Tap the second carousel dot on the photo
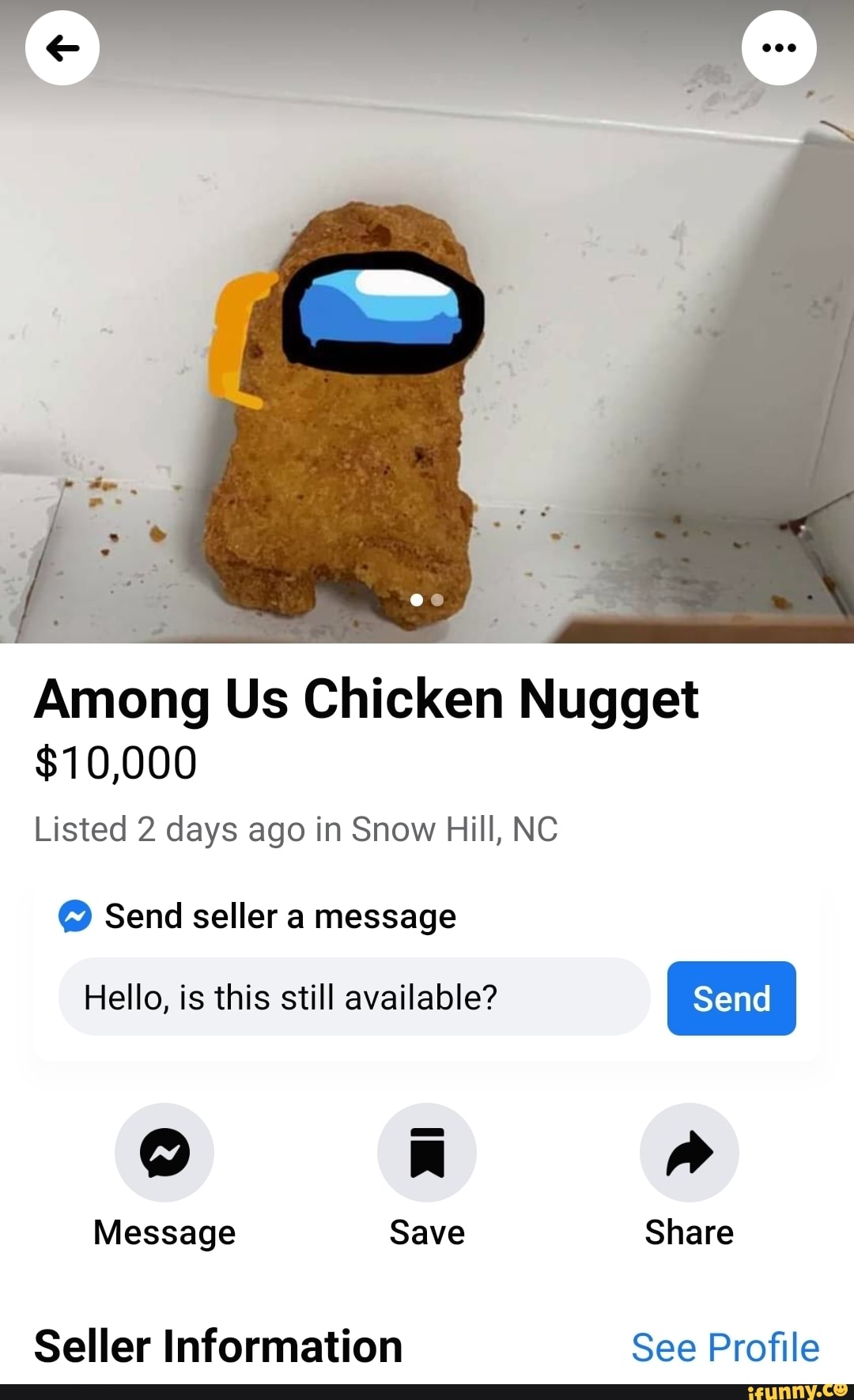 point(436,599)
